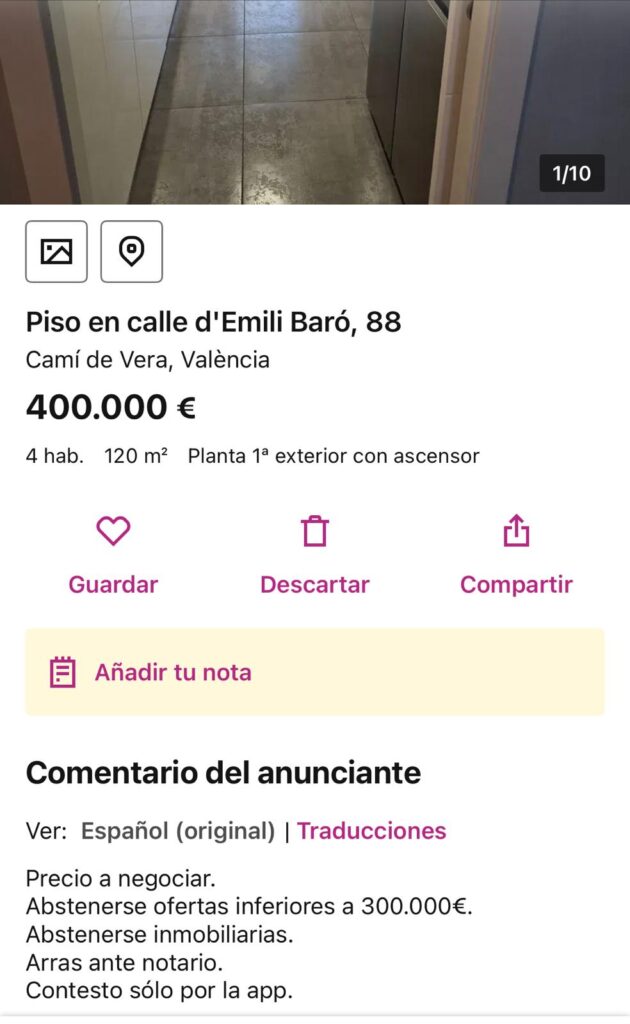Image resolution: width=630 pixels, height=1024 pixels.
Task: Open the listing photo gallery
Action: (x=315, y=100)
